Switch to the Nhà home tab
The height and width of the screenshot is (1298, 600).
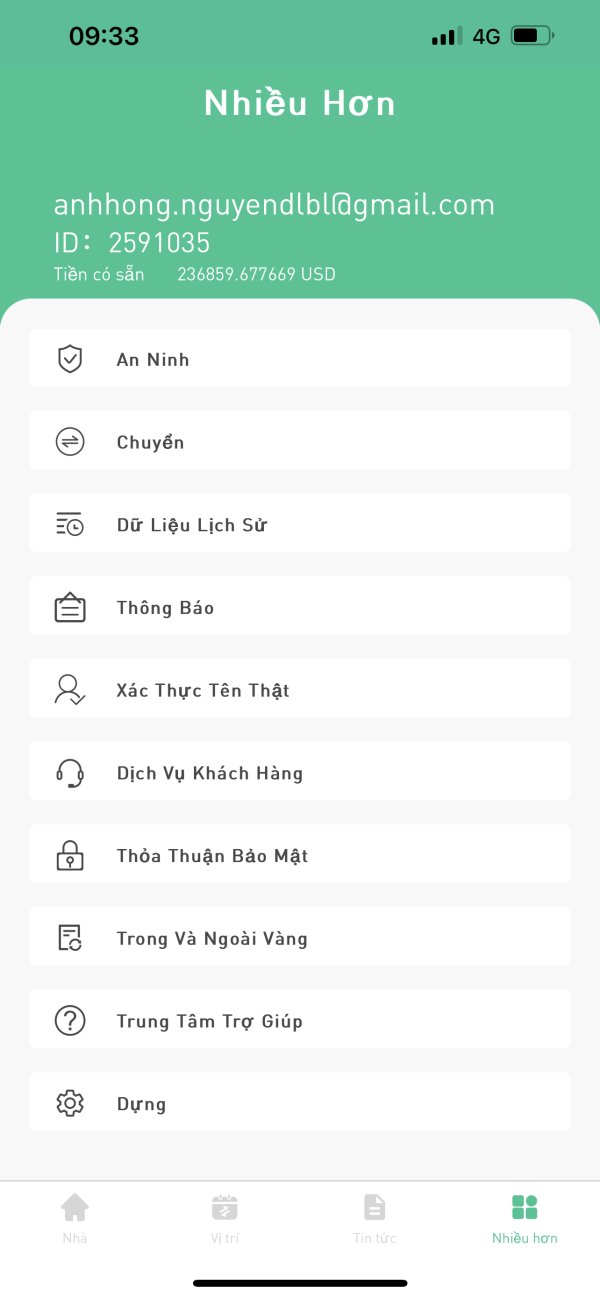(x=75, y=1218)
